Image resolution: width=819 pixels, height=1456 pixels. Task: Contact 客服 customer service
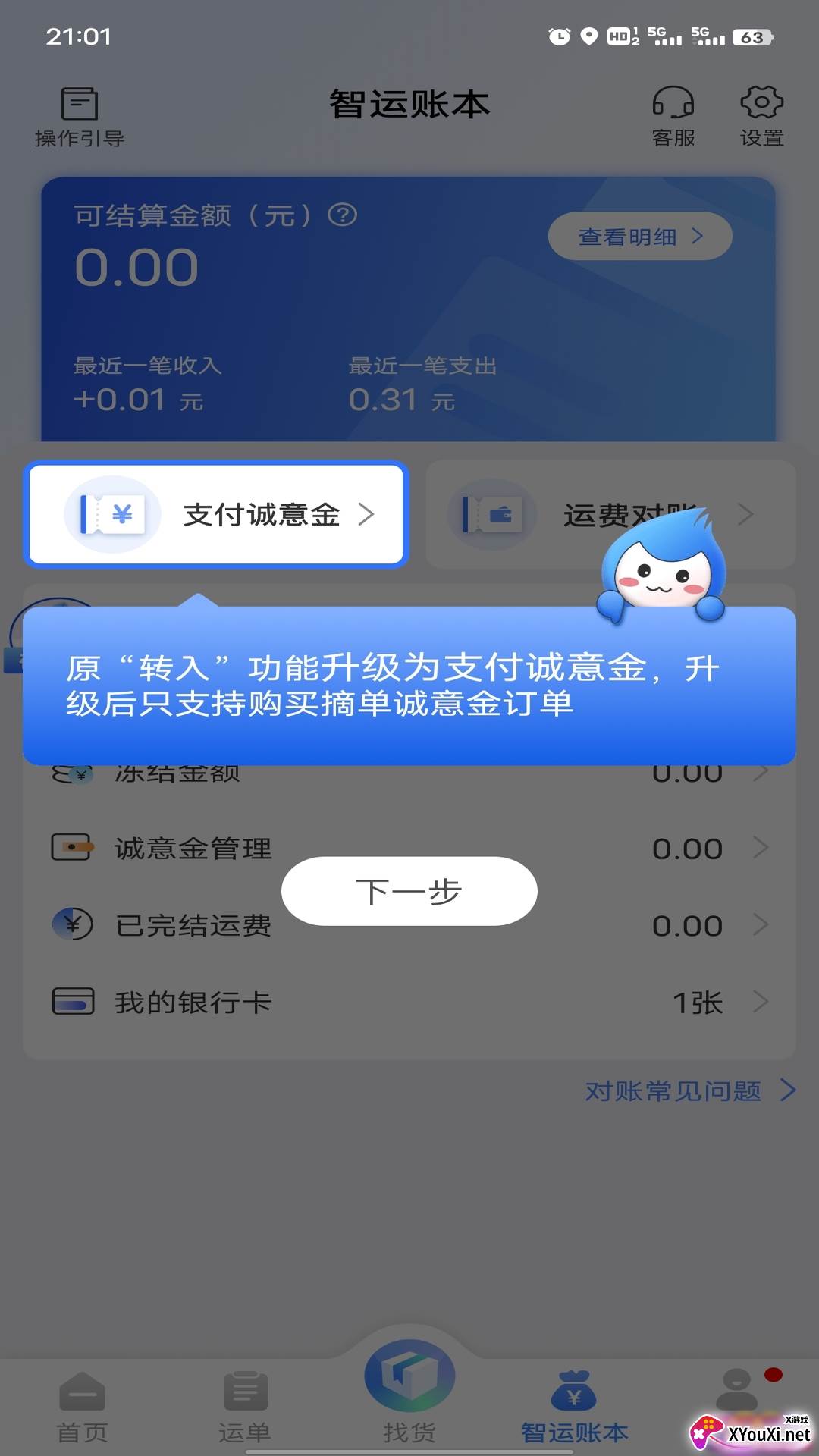click(673, 117)
